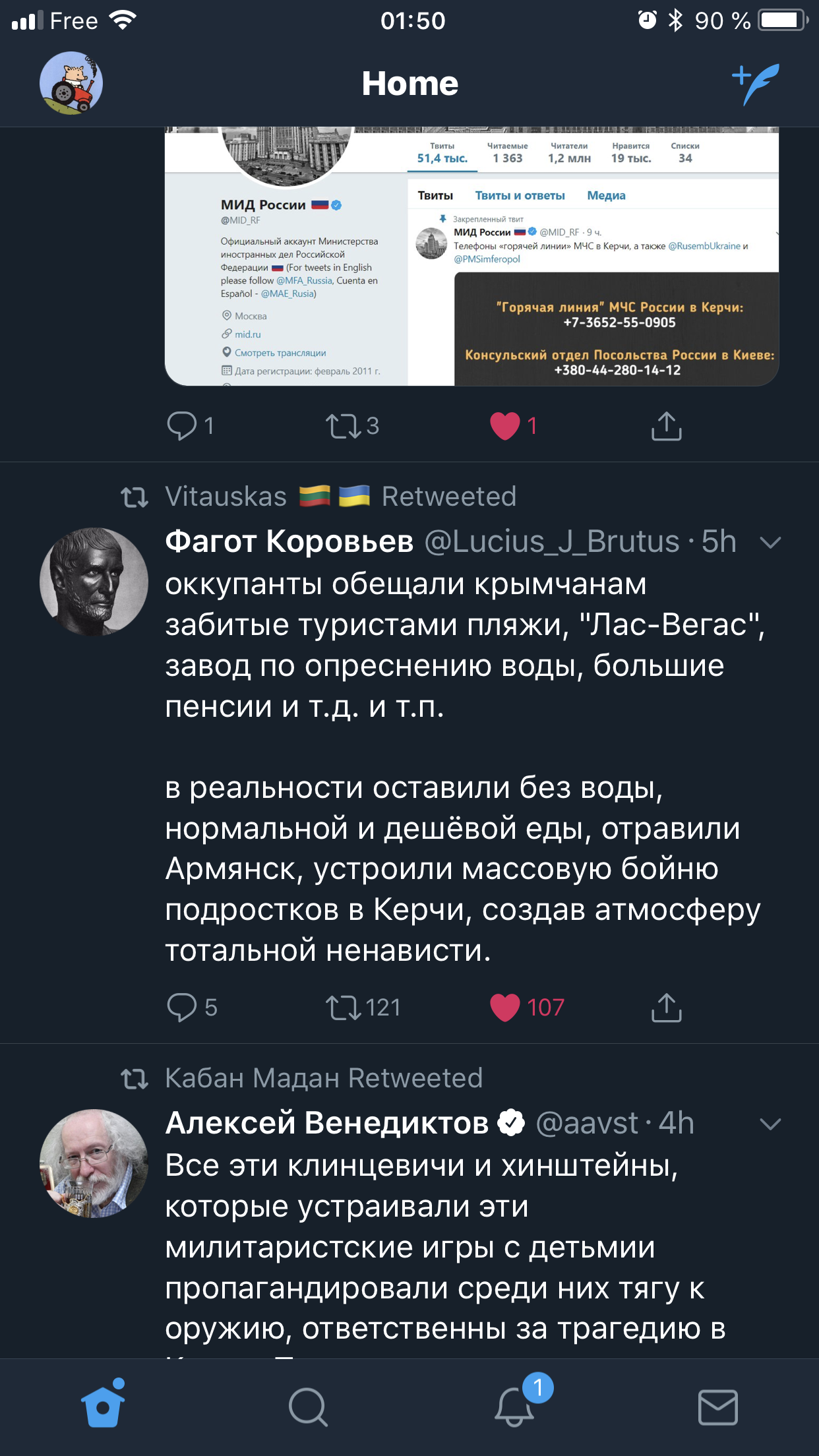819x1456 pixels.
Task: Switch to the Search tab
Action: 307,1407
